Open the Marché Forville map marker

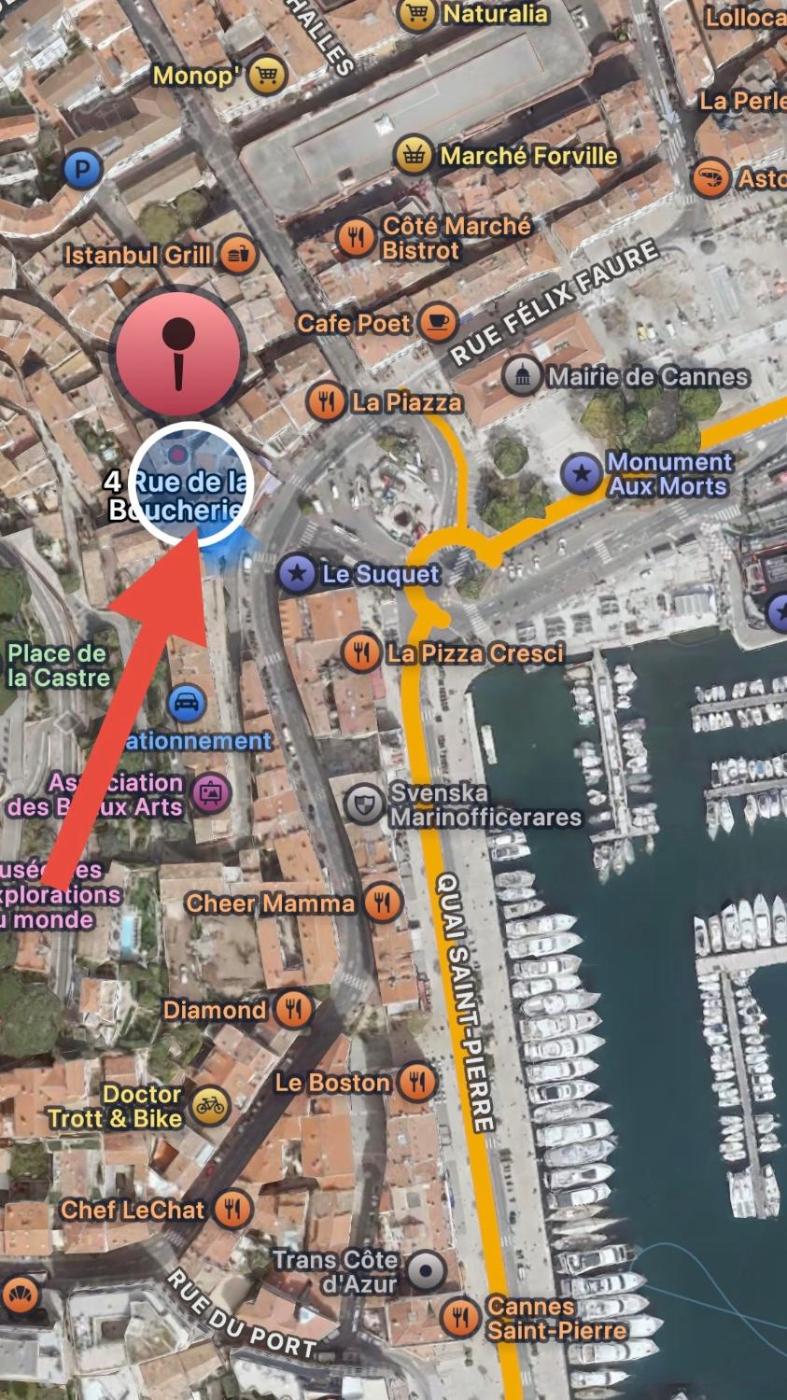point(413,155)
